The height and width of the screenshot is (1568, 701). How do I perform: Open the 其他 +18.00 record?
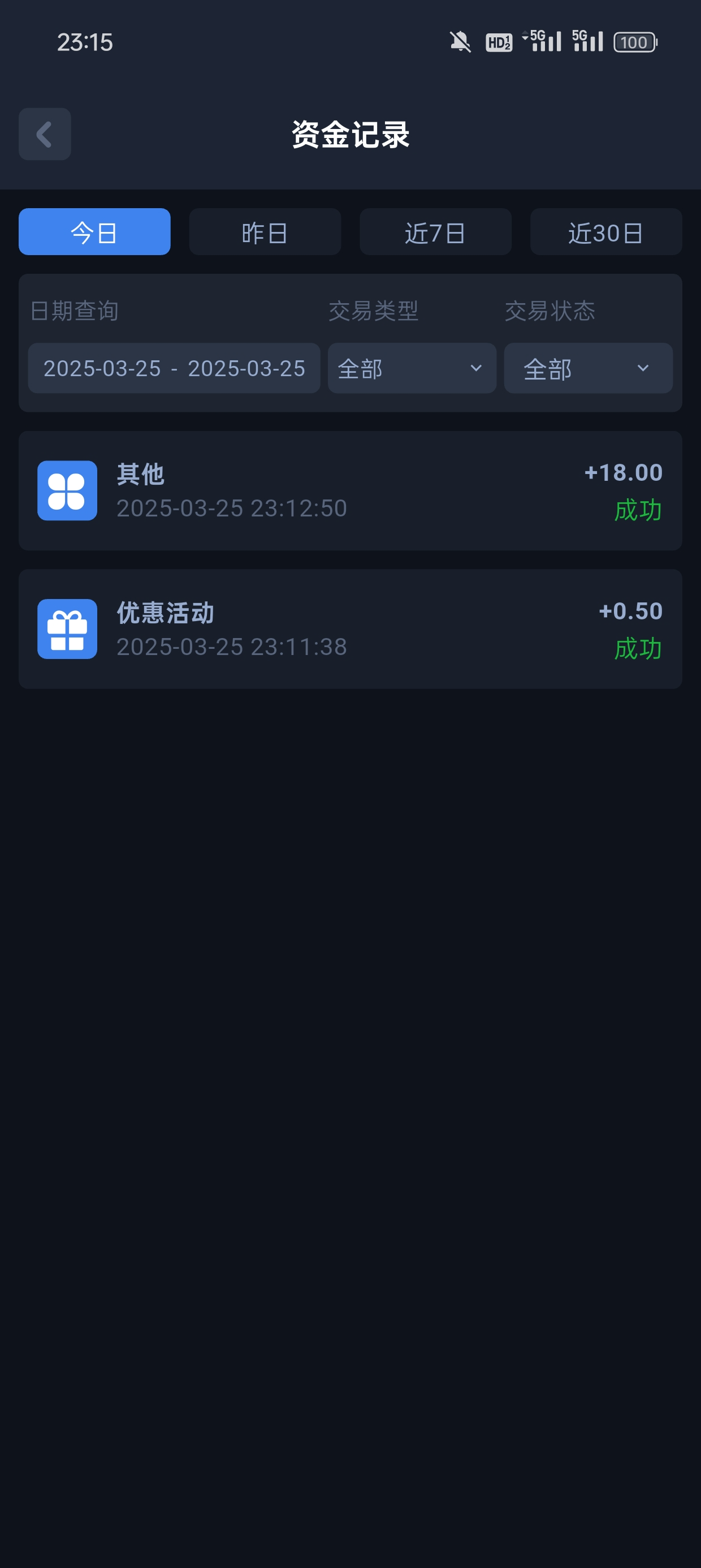click(350, 490)
